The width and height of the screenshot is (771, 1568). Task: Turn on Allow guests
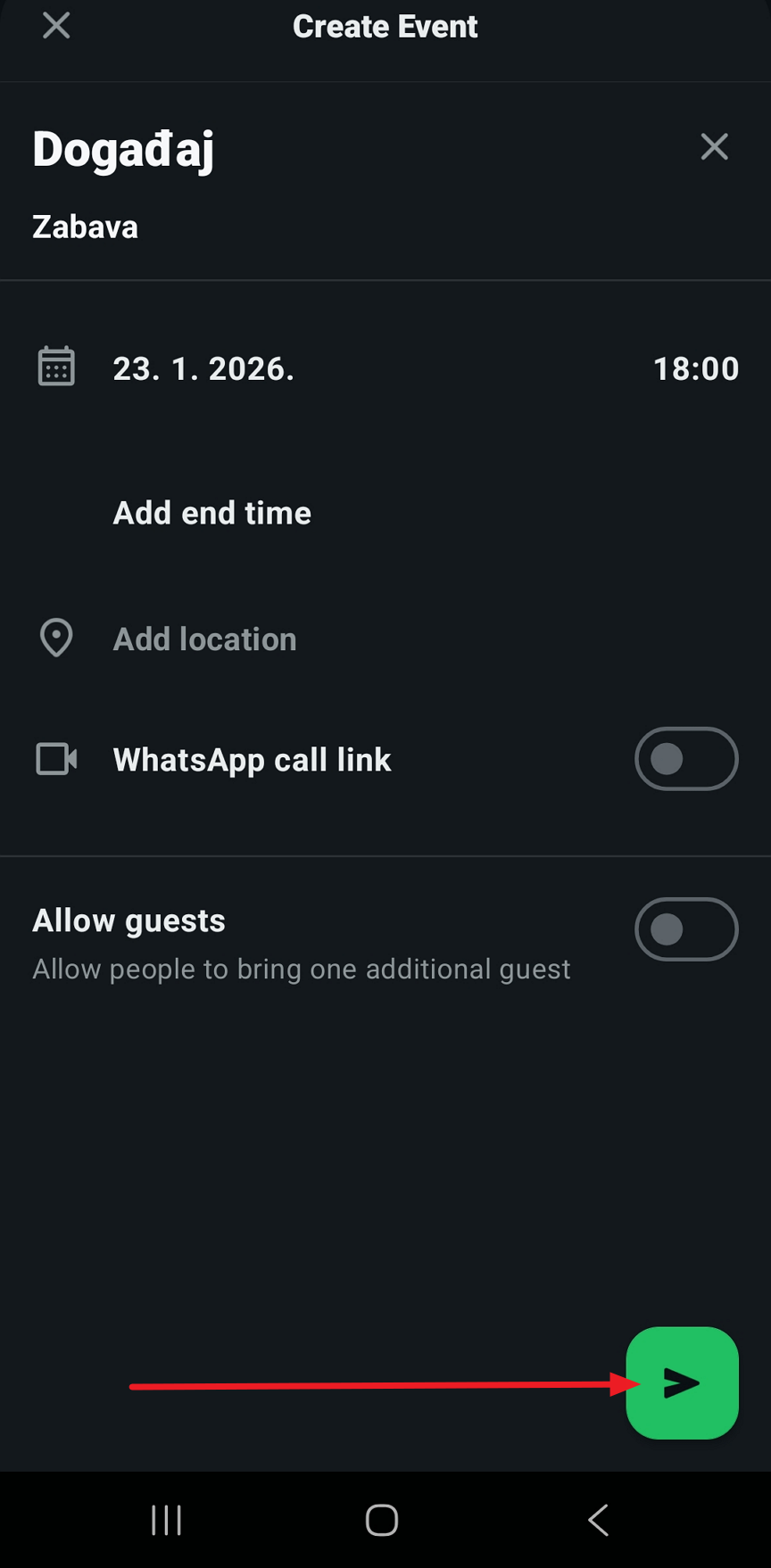click(x=685, y=929)
